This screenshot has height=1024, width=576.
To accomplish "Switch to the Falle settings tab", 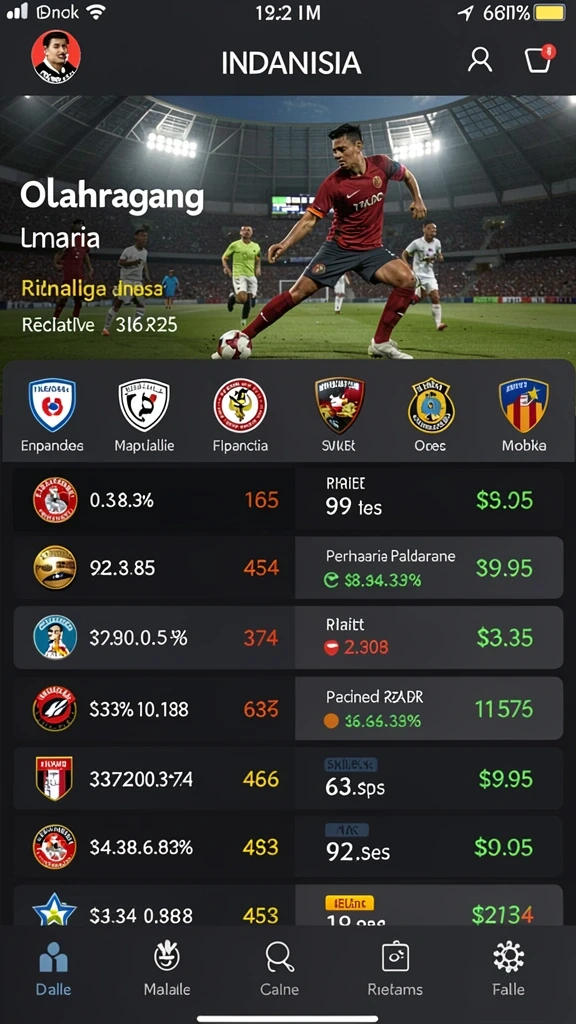I will click(509, 968).
